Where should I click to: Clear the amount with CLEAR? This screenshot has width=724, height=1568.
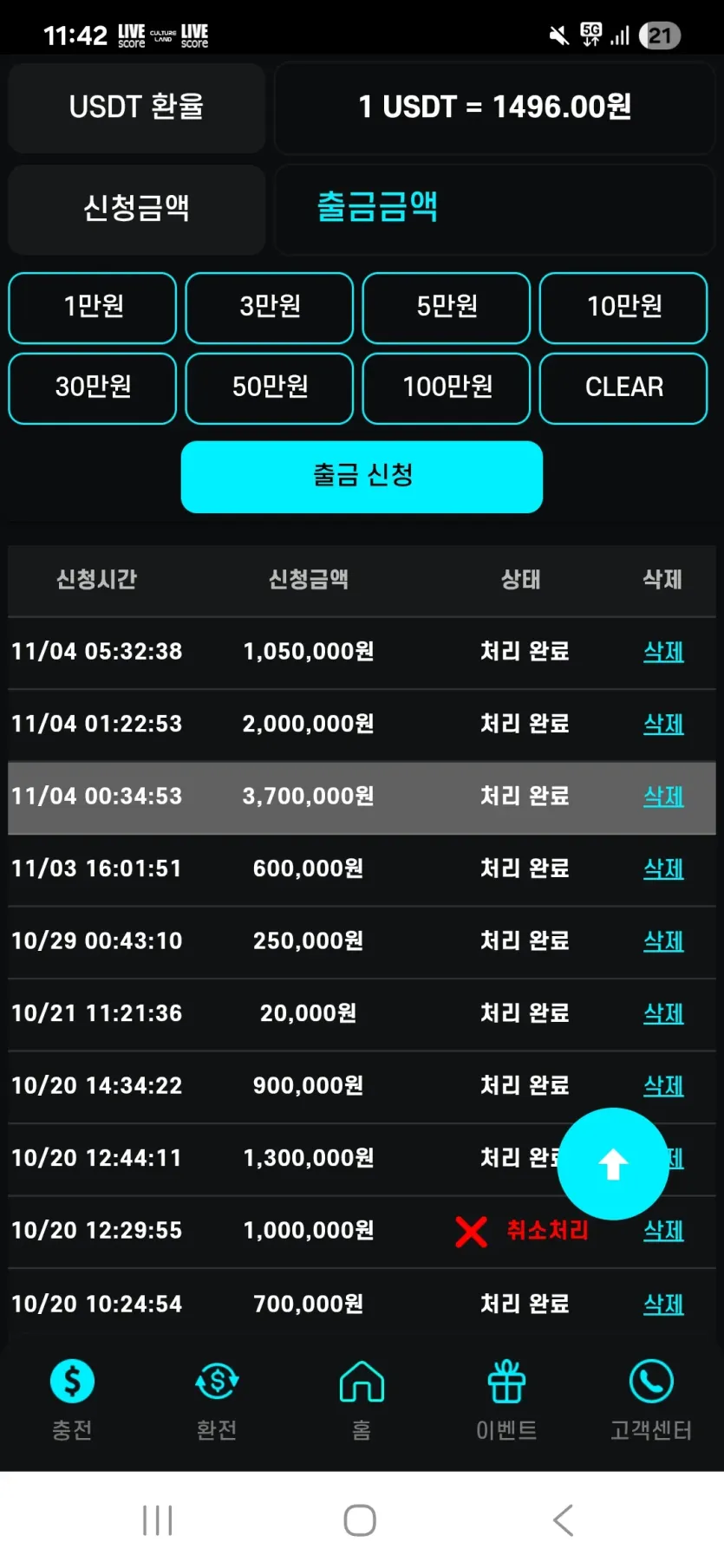pyautogui.click(x=623, y=388)
